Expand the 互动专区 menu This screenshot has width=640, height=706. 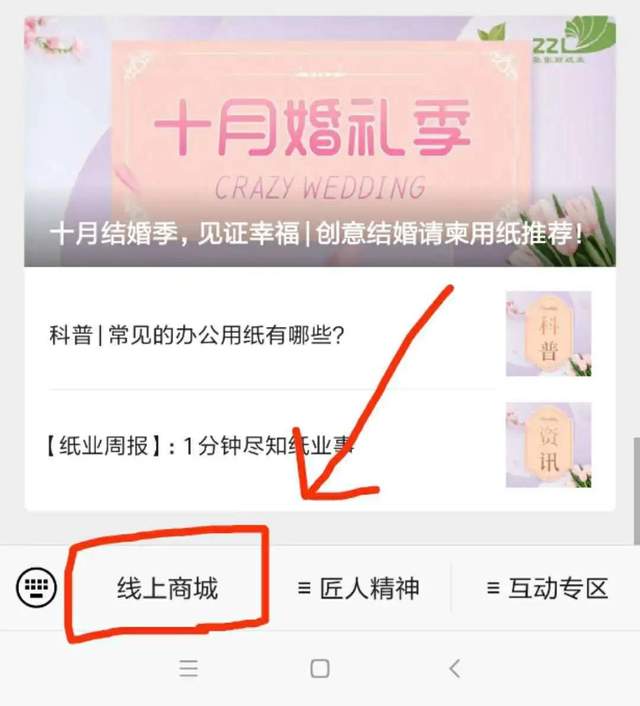click(x=546, y=588)
